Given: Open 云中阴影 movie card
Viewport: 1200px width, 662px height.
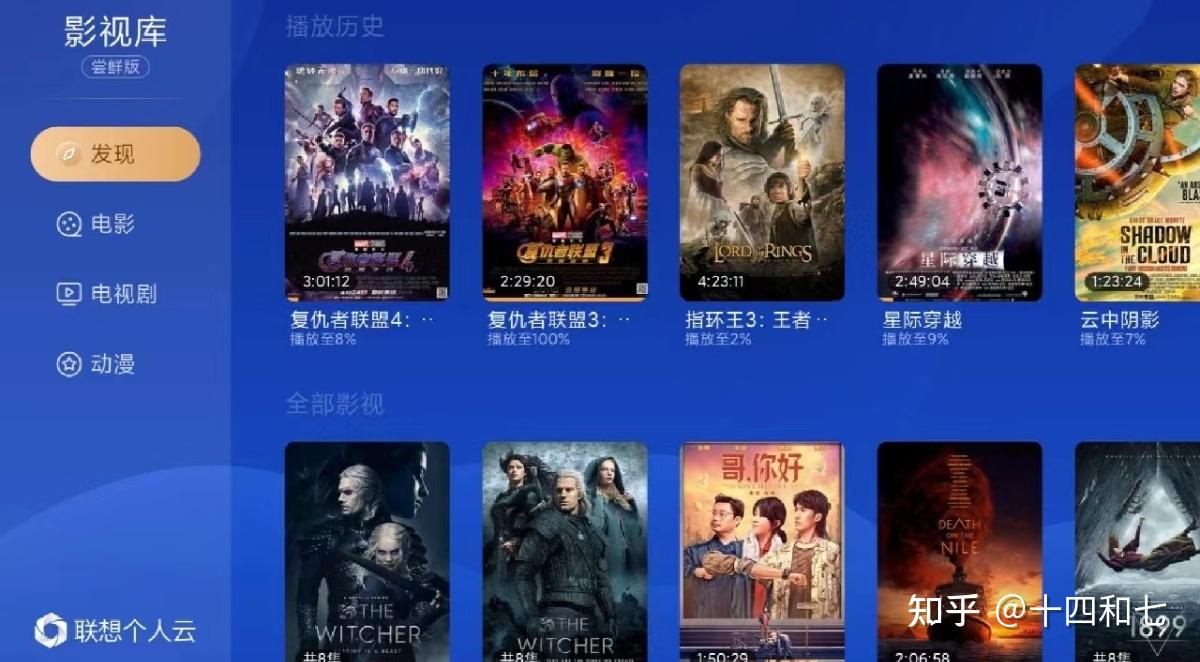Looking at the screenshot, I should pos(1137,183).
